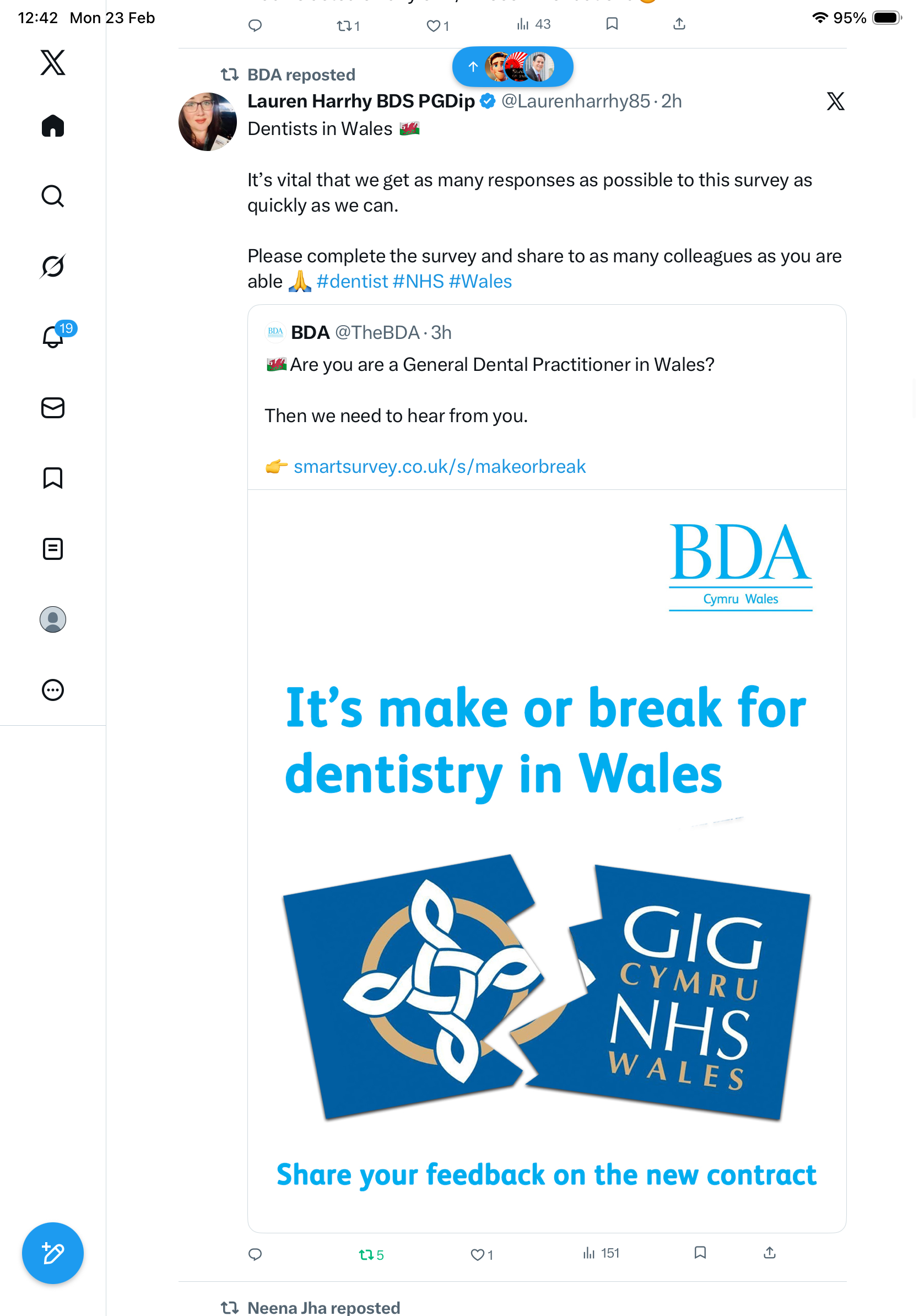
Task: Open the More options menu
Action: click(x=53, y=690)
